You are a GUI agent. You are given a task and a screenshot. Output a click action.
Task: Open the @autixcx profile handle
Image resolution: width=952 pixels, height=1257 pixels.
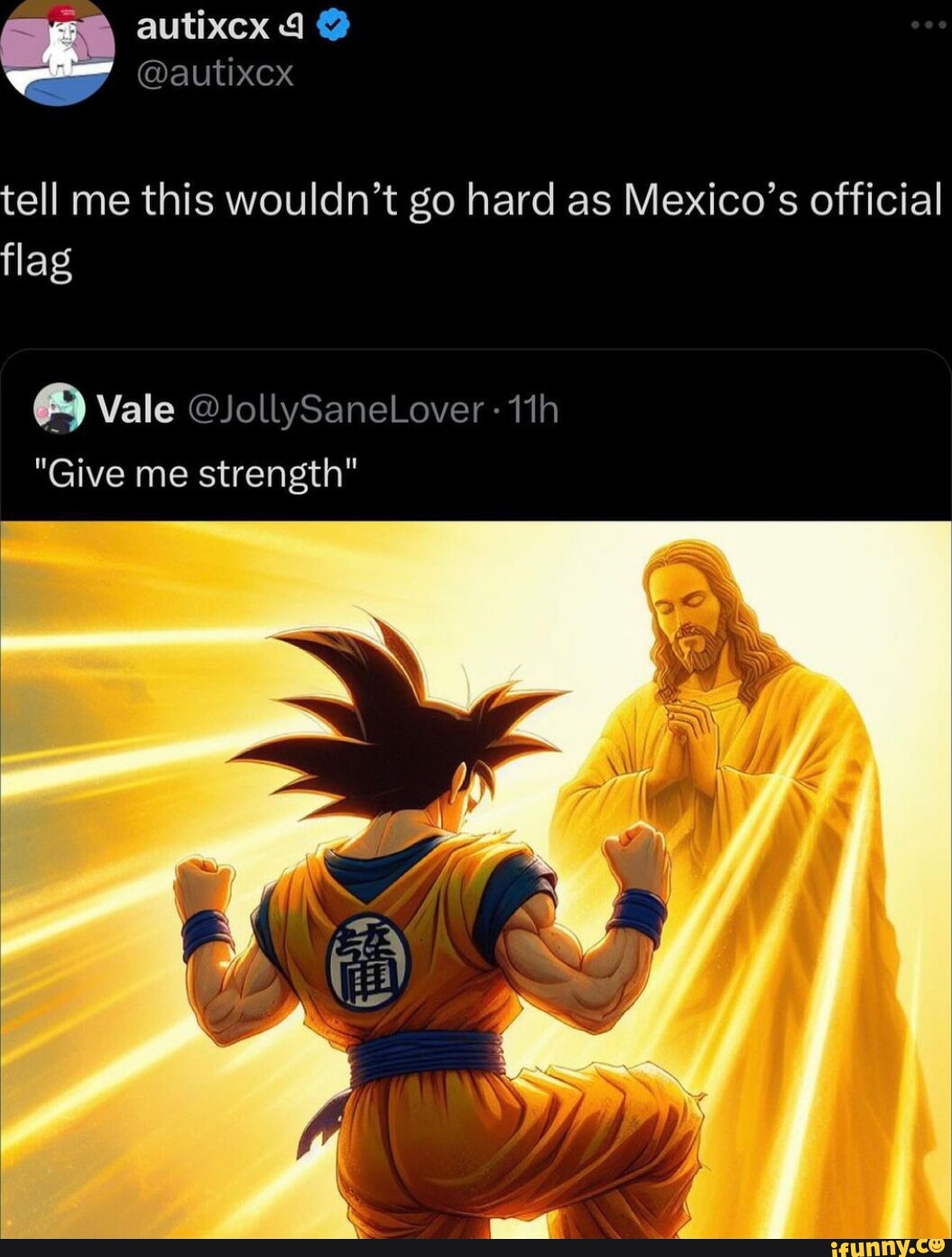coord(216,72)
